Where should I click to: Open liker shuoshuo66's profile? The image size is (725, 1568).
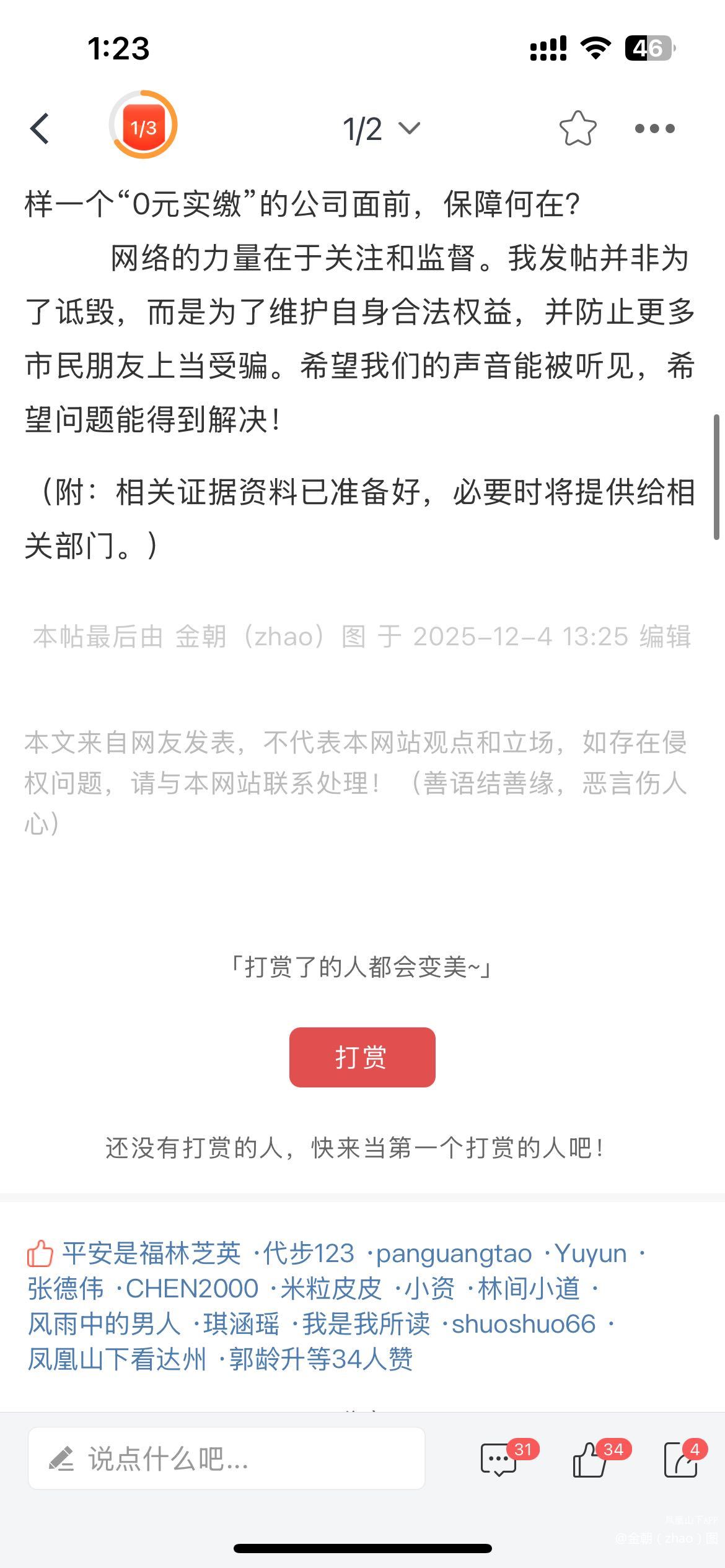coord(524,1323)
